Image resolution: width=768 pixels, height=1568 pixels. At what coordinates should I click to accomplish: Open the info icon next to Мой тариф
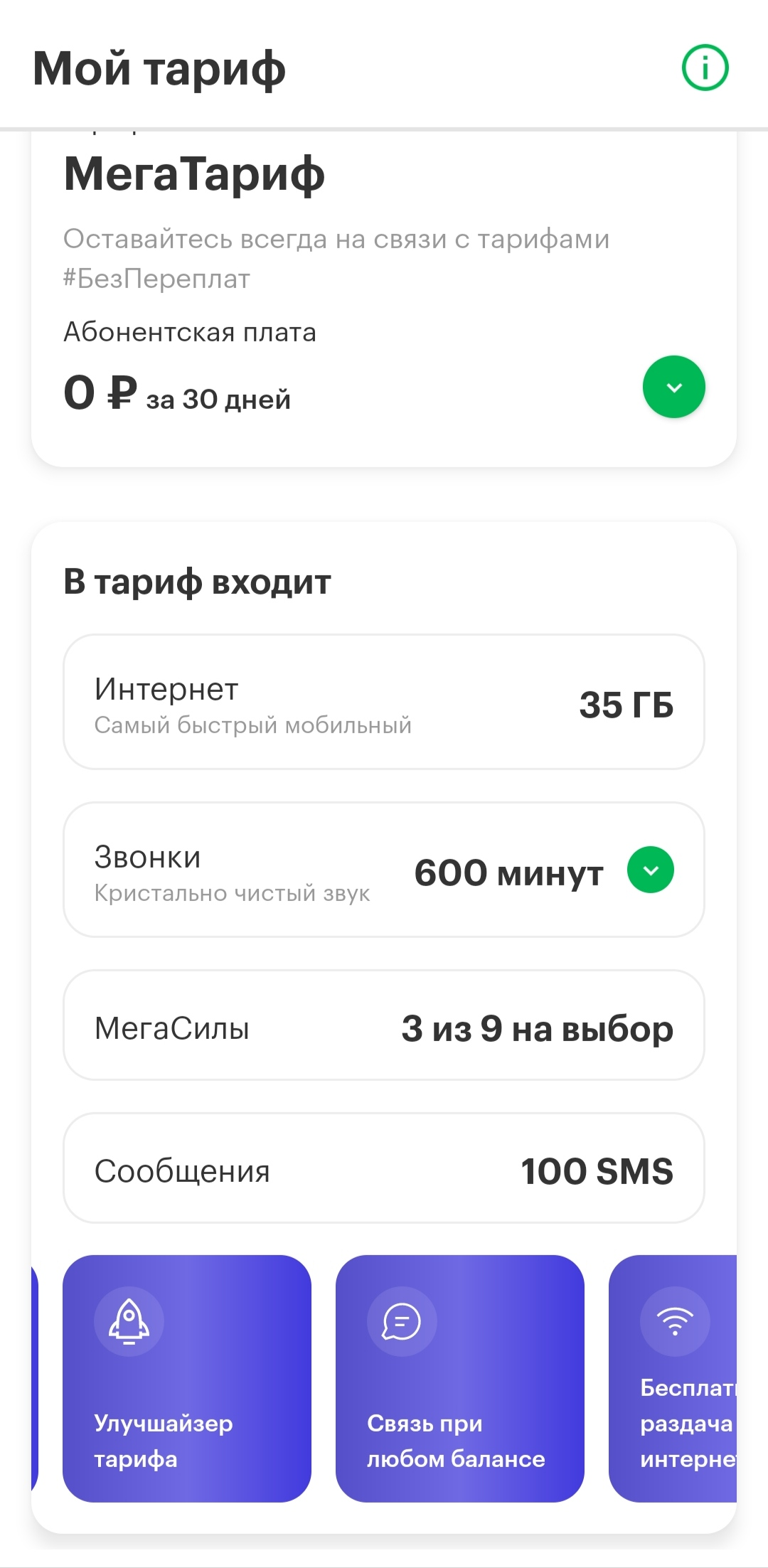[x=705, y=68]
